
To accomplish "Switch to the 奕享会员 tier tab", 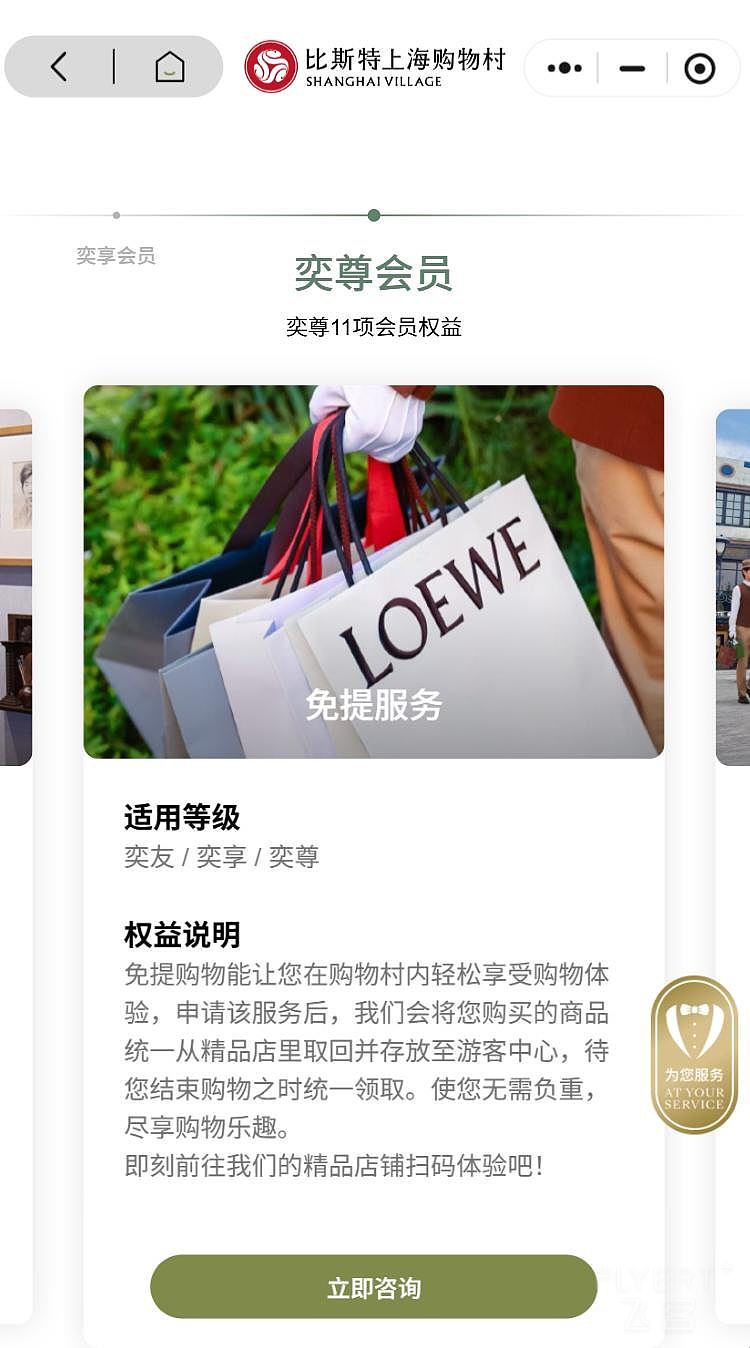I will click(116, 255).
